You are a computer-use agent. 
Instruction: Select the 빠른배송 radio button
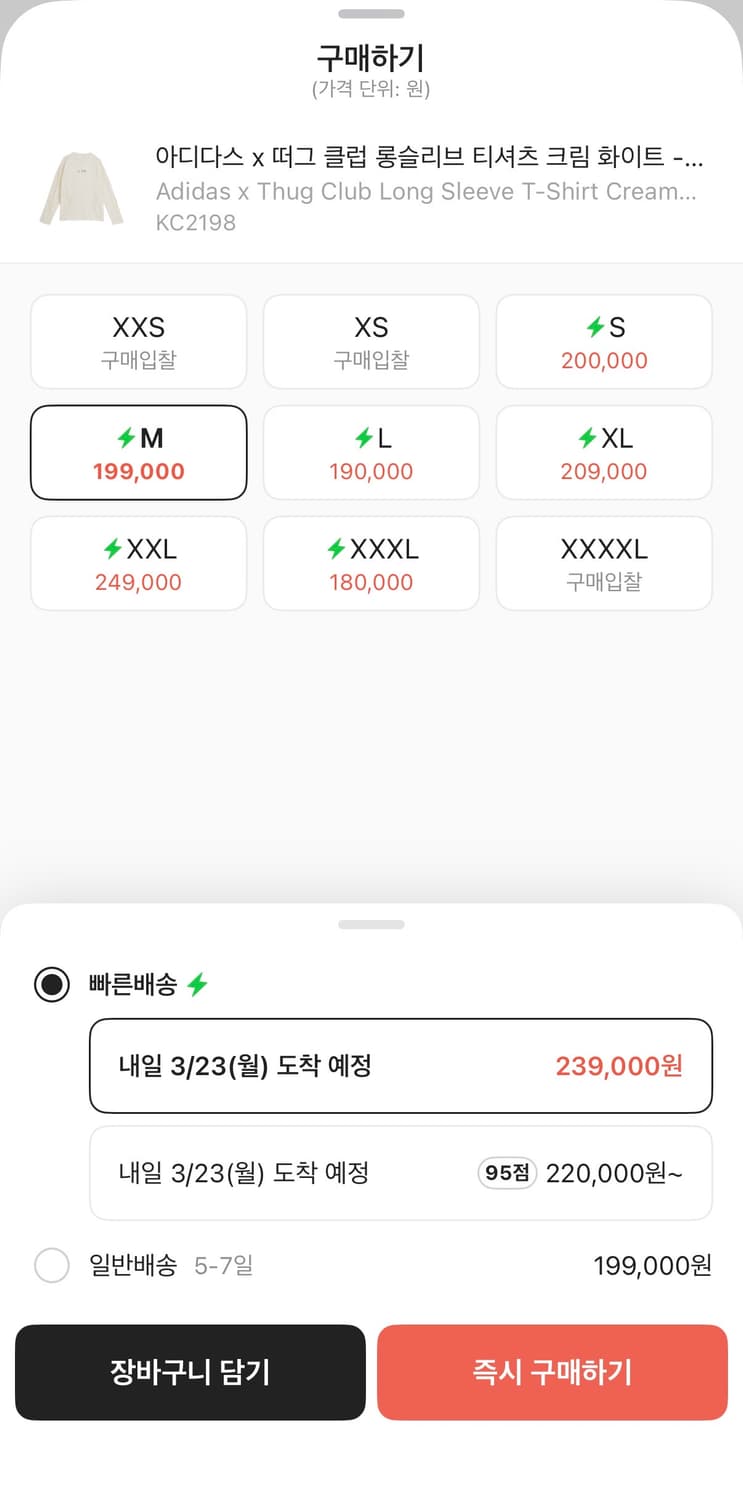click(51, 985)
